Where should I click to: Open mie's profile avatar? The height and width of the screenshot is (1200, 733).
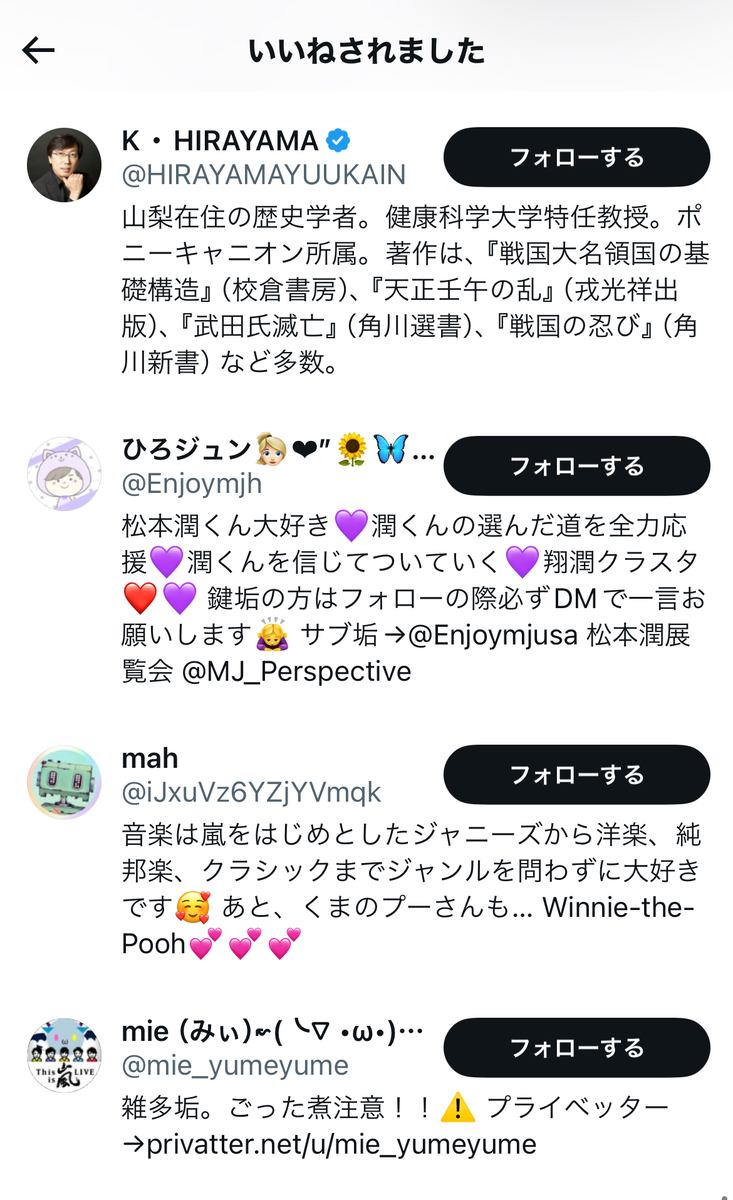pyautogui.click(x=64, y=1055)
